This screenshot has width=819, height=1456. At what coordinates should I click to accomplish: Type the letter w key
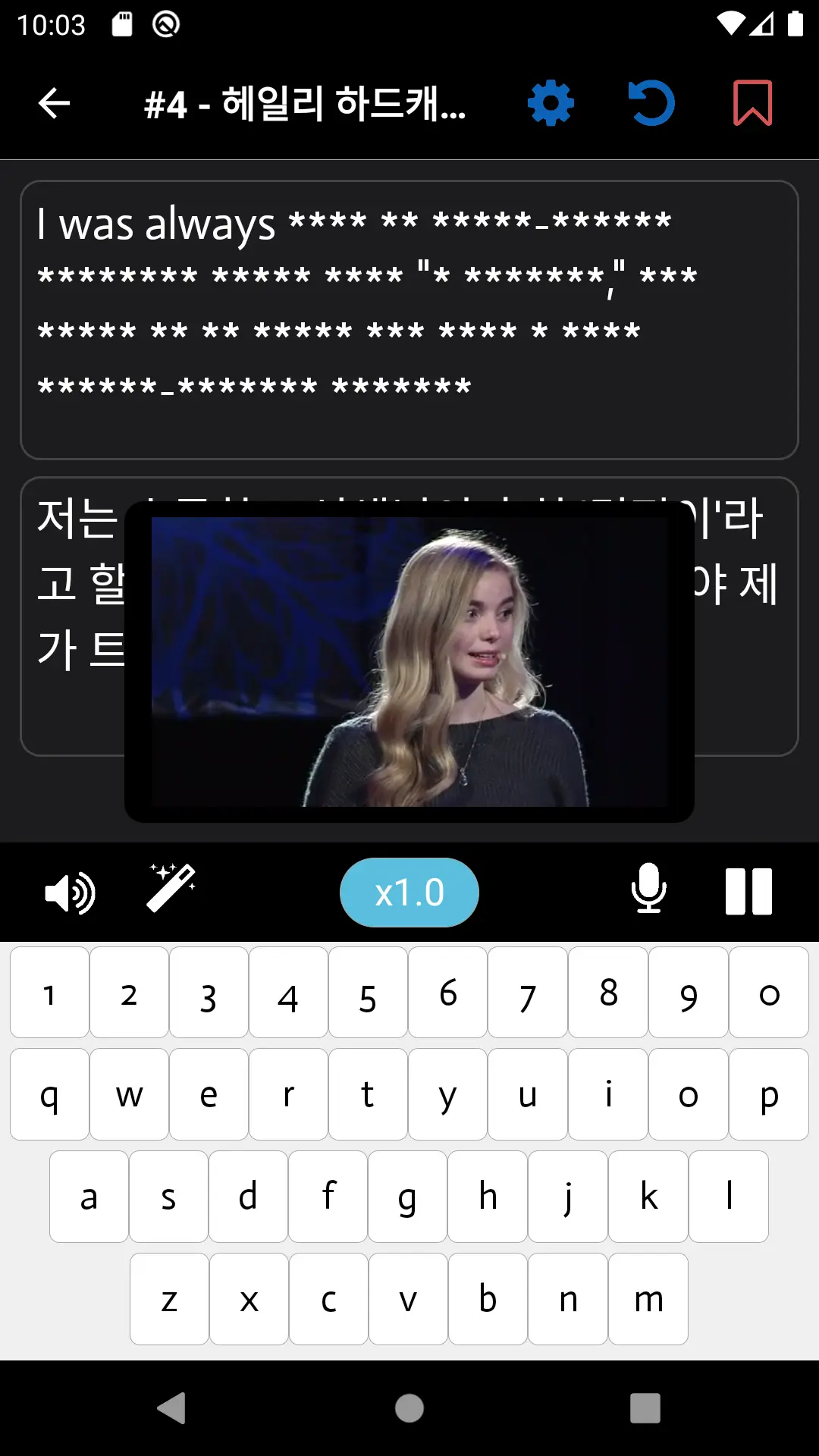click(x=129, y=1094)
